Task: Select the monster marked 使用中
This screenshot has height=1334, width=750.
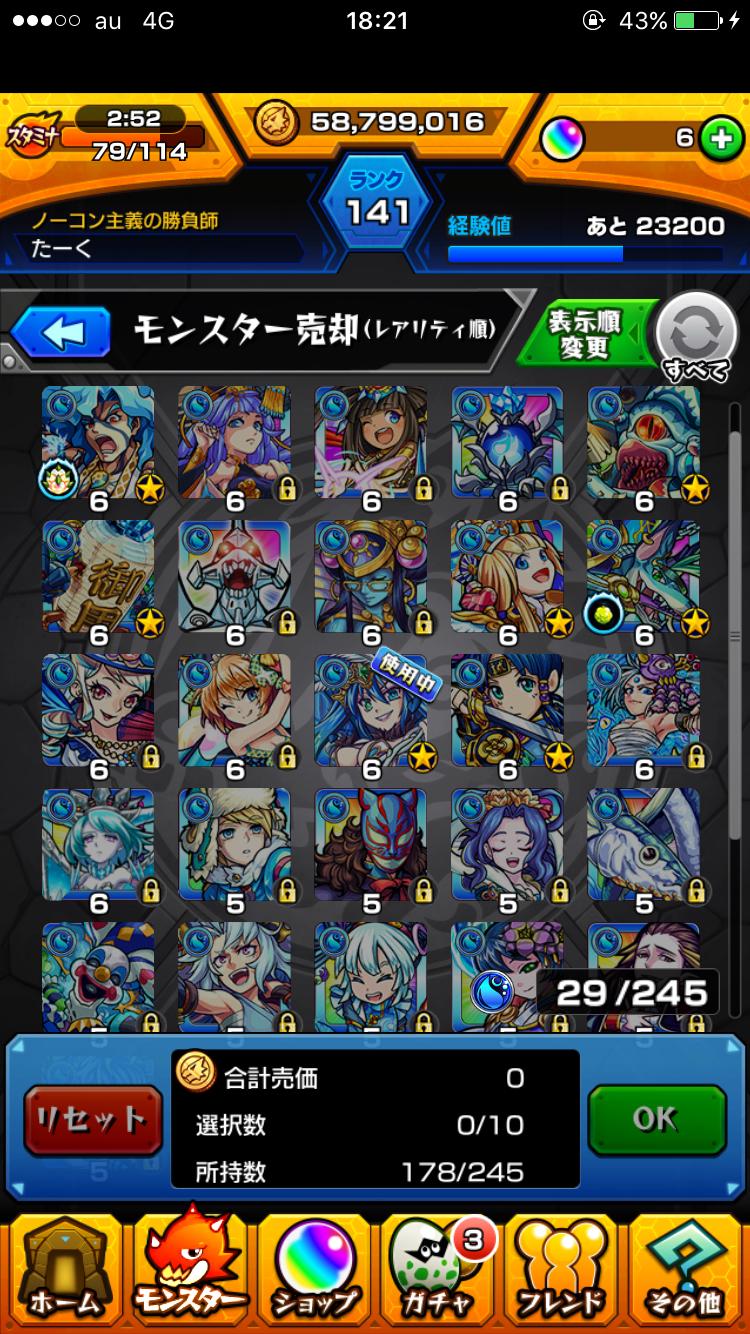Action: [x=371, y=711]
